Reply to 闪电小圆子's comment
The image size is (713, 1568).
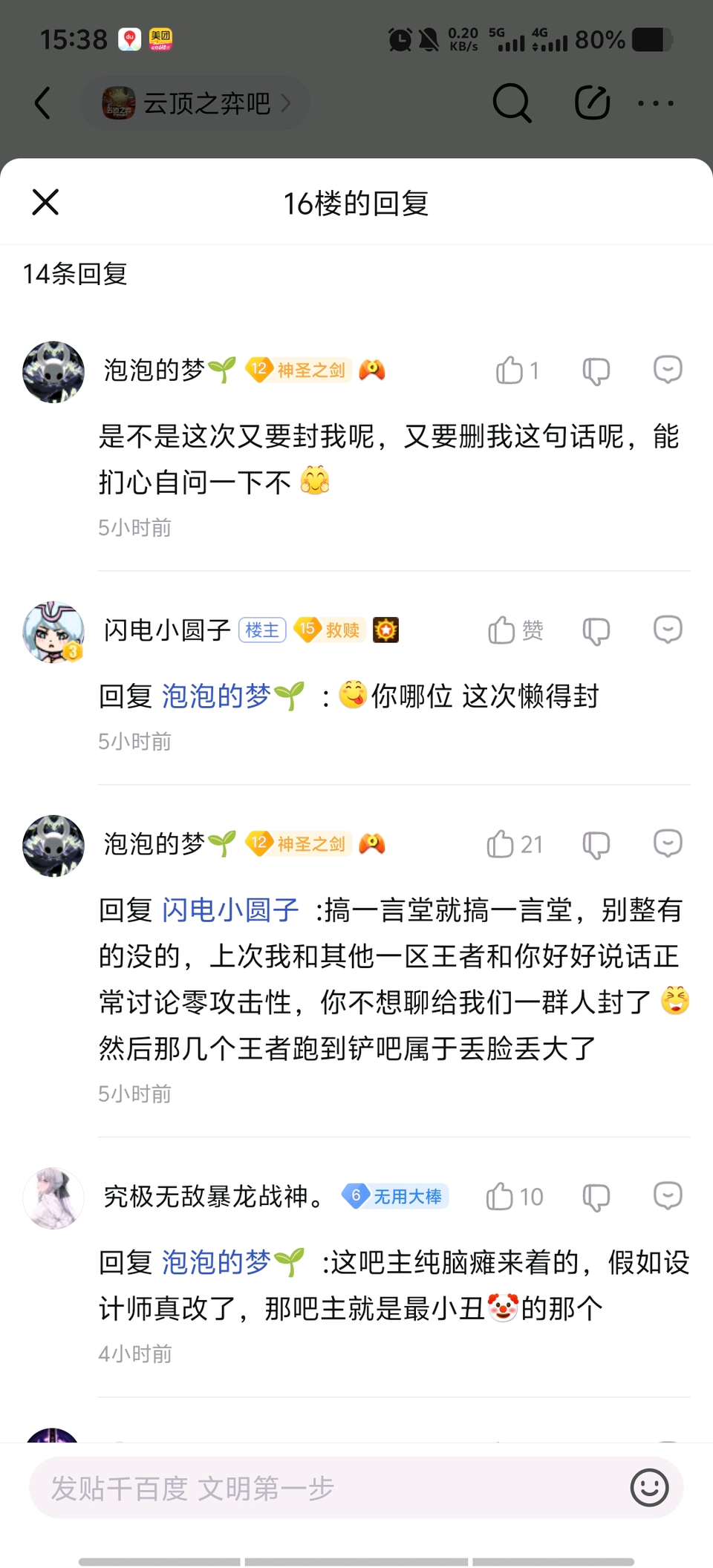668,630
